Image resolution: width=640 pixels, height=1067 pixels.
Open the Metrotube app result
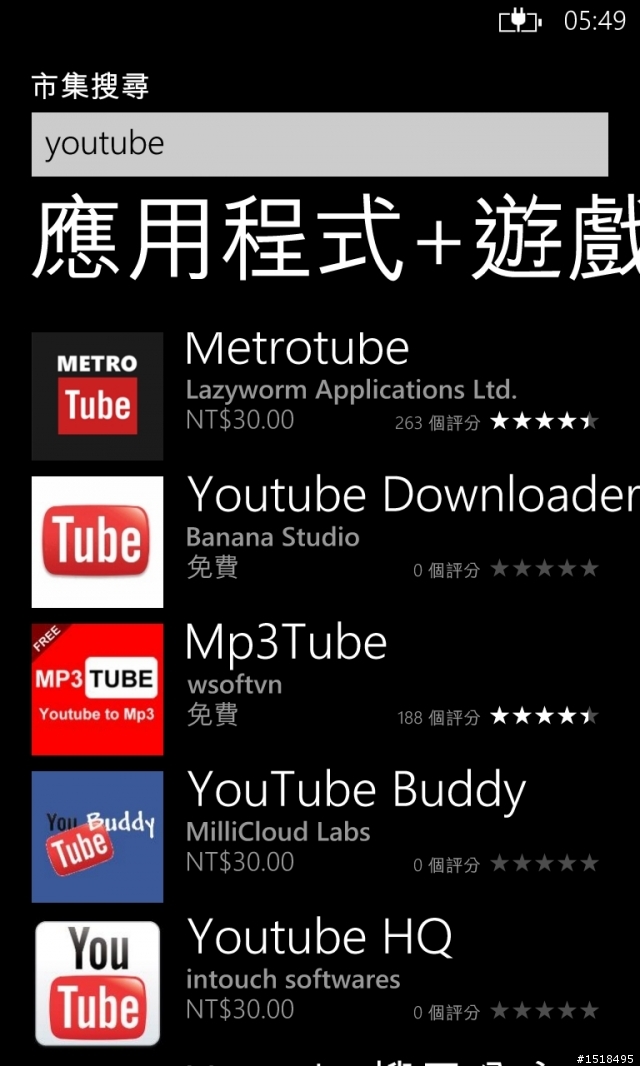pos(320,396)
